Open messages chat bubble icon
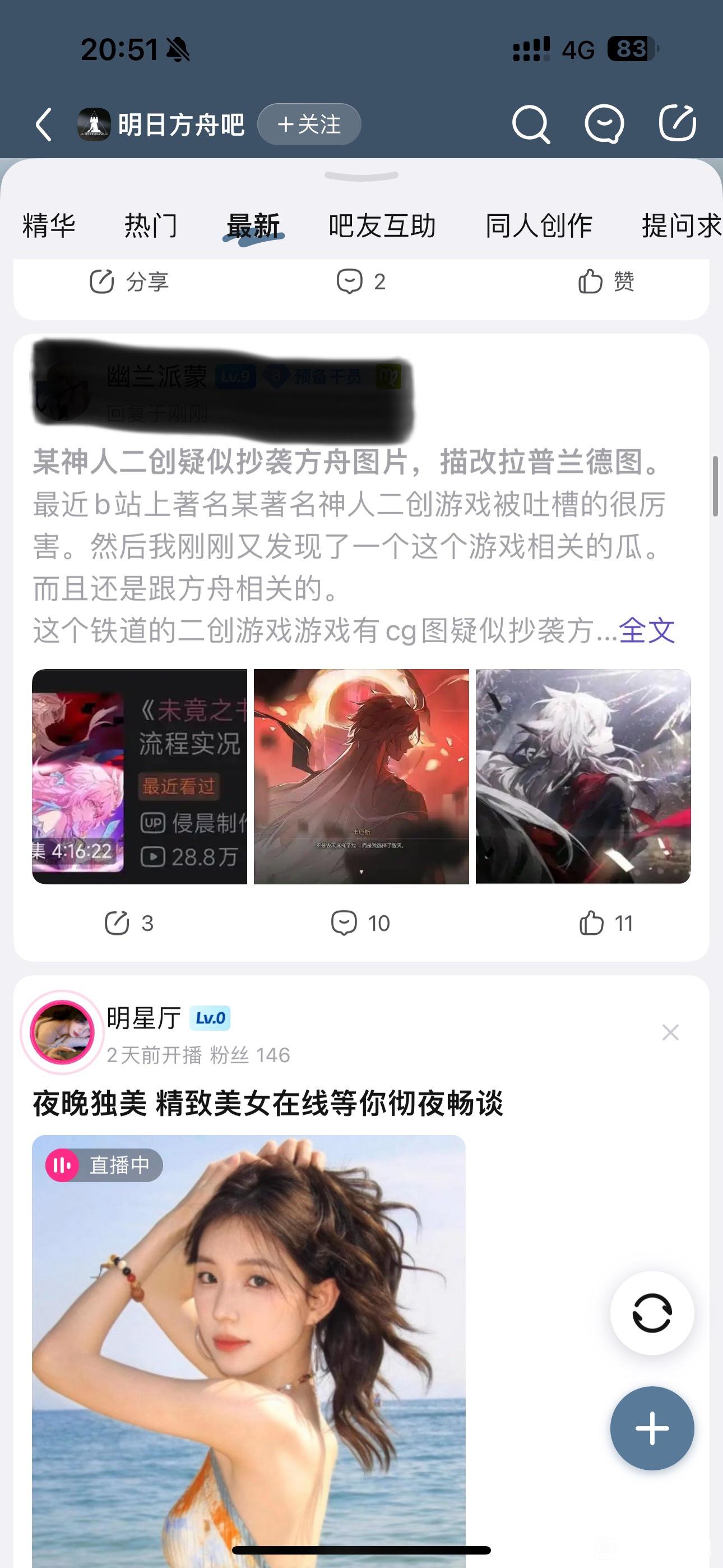Viewport: 723px width, 1568px height. click(x=604, y=125)
